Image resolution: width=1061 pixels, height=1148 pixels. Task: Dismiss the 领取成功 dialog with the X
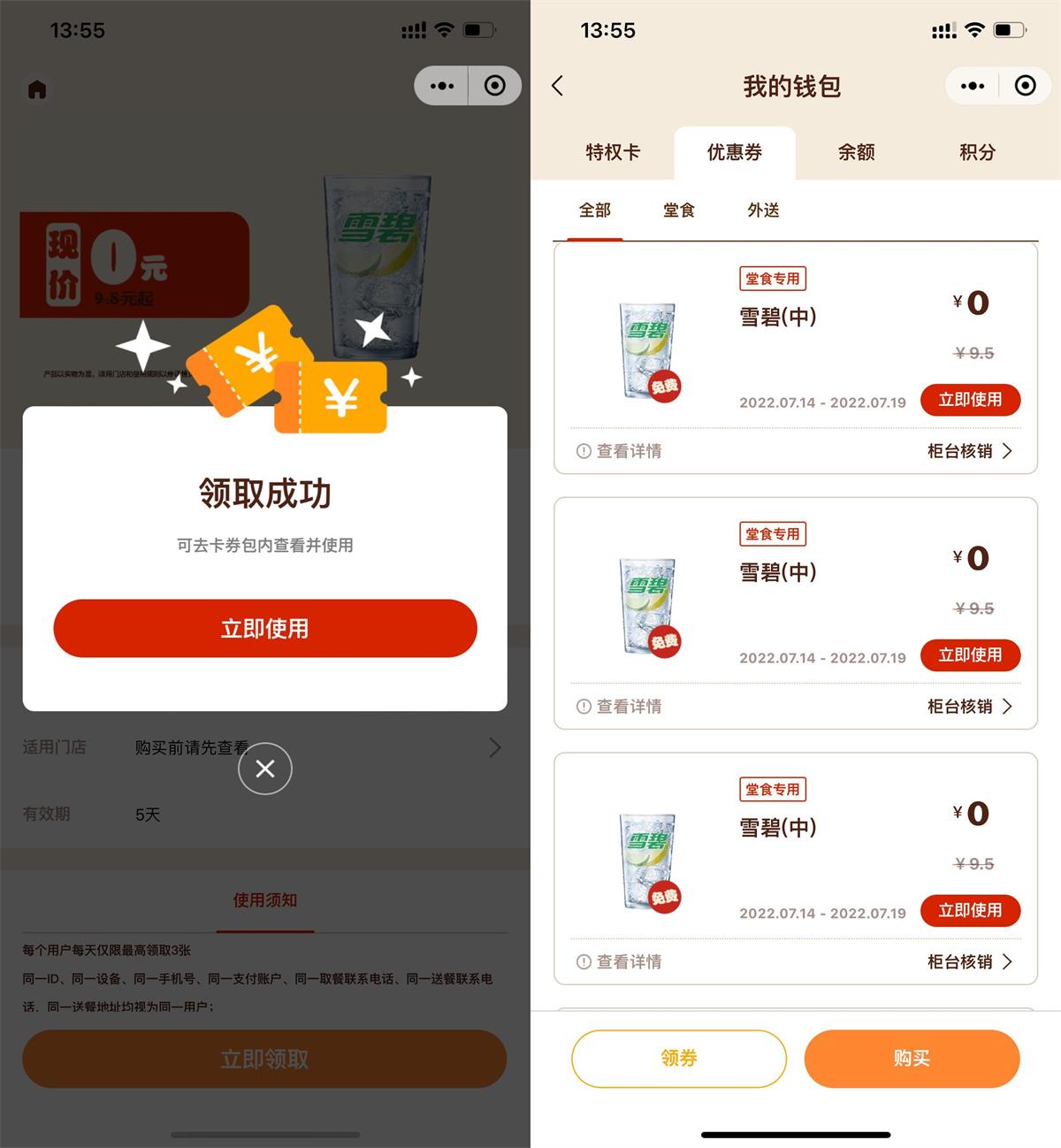[264, 769]
